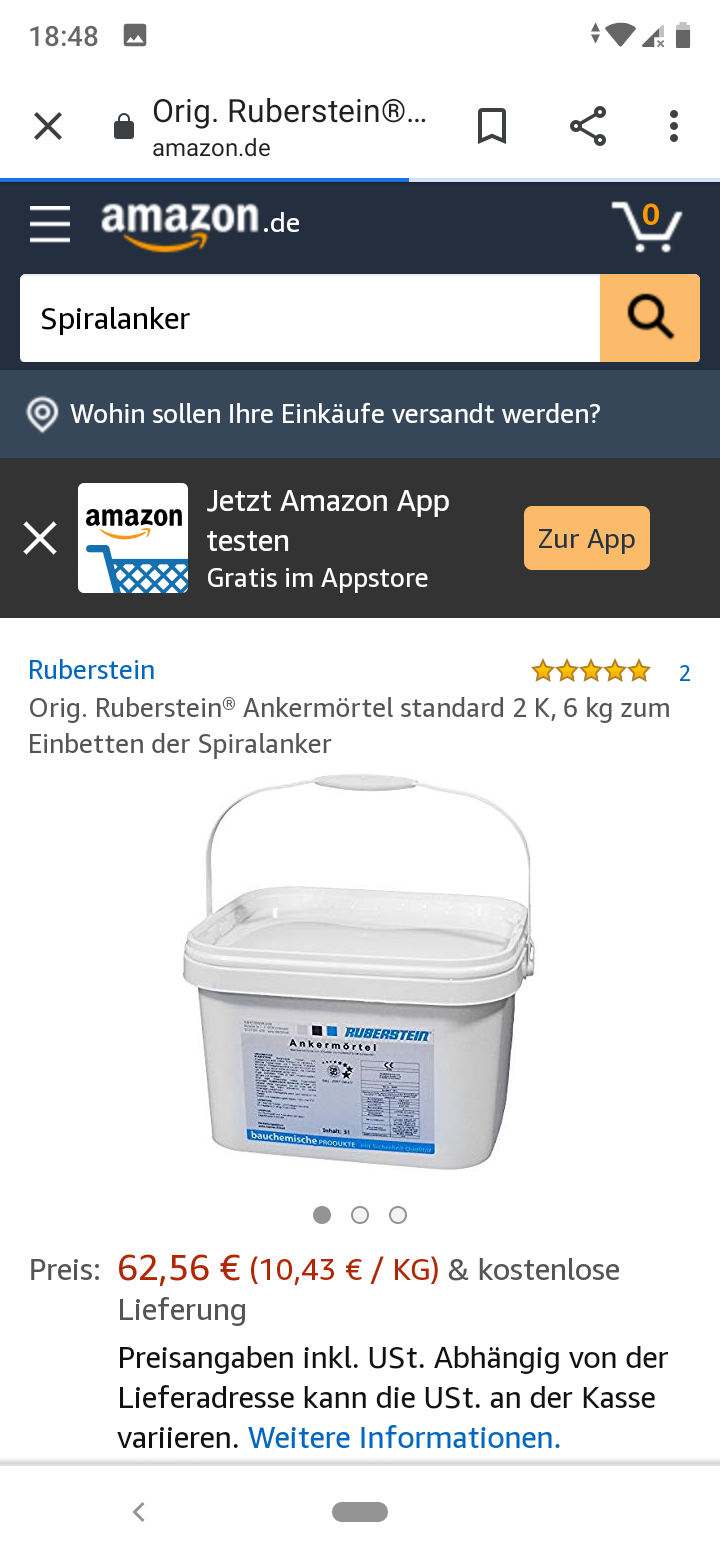Open Weitere Informationen link
Viewport: 720px width, 1560px height.
coord(404,1438)
